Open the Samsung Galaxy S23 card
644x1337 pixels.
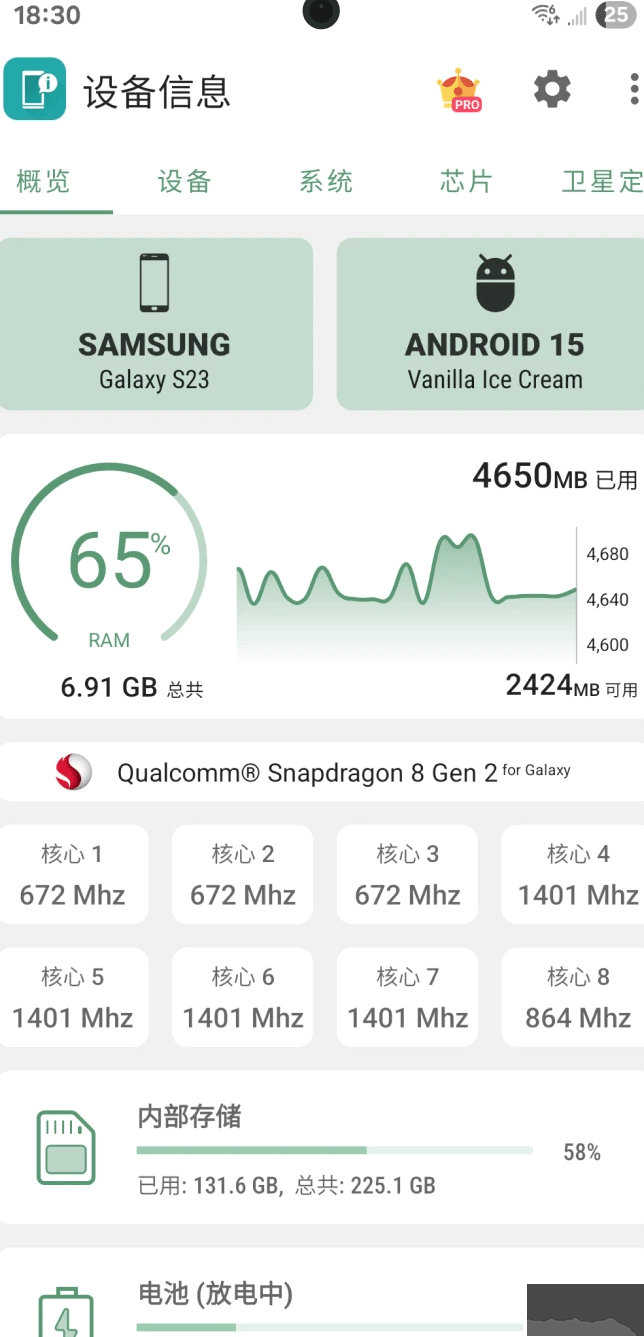(156, 324)
